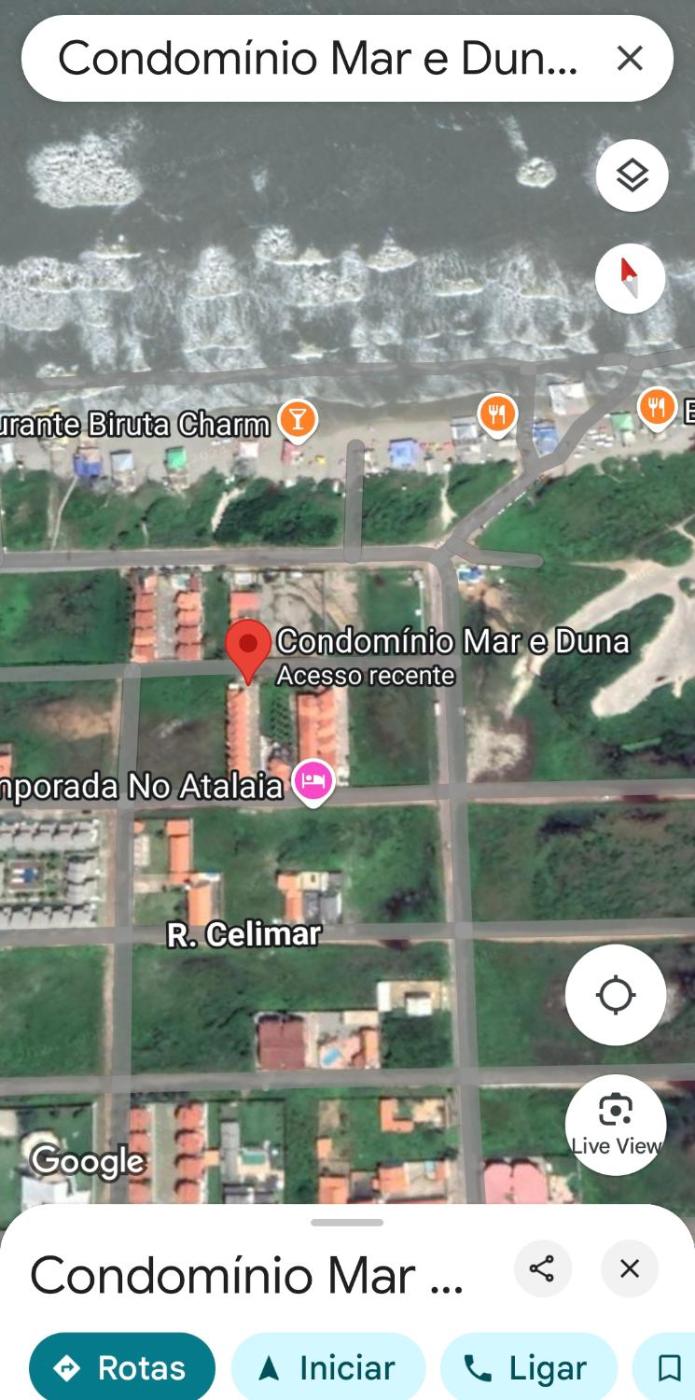The width and height of the screenshot is (695, 1400).
Task: Share Condomínio Mar e Duna place
Action: pos(542,1269)
